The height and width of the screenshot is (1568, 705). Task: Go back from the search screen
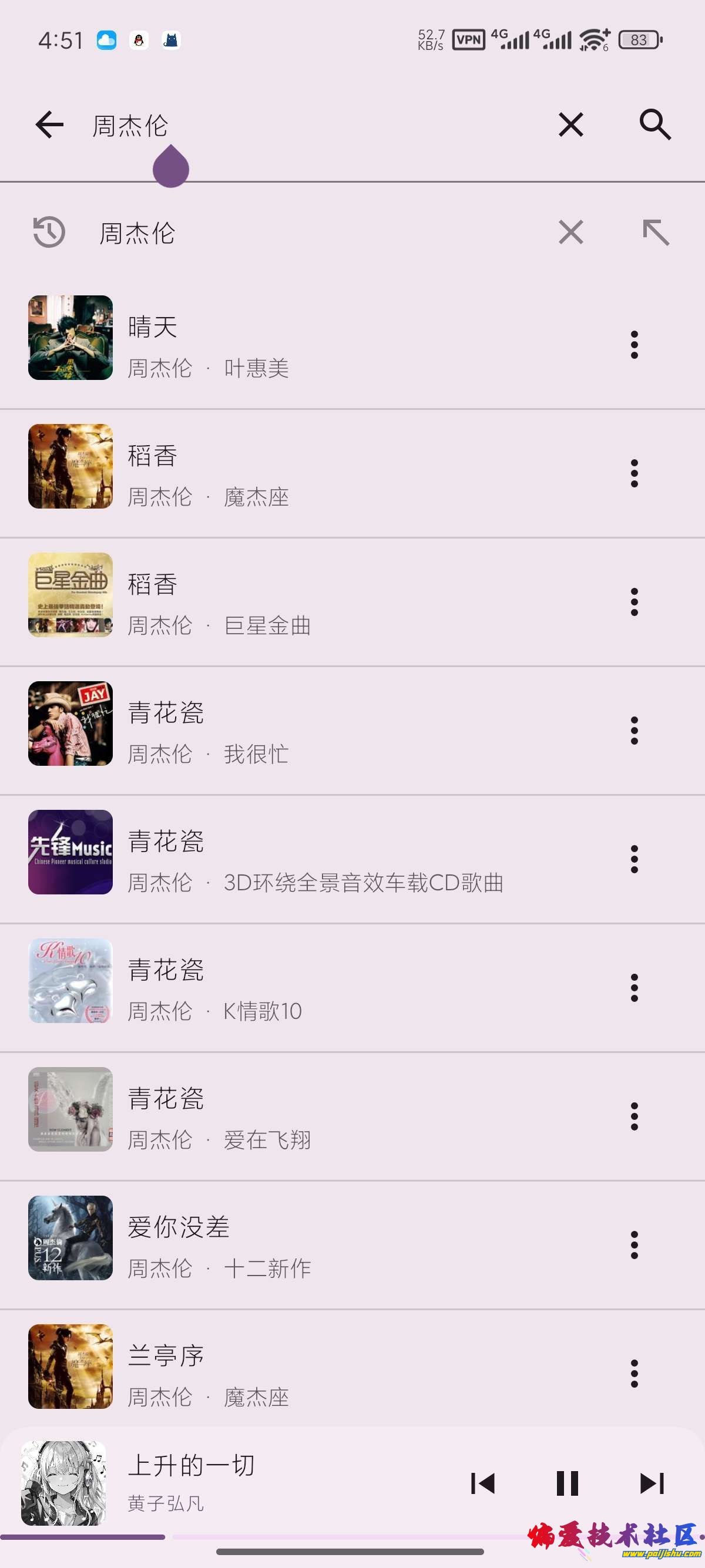pos(49,125)
